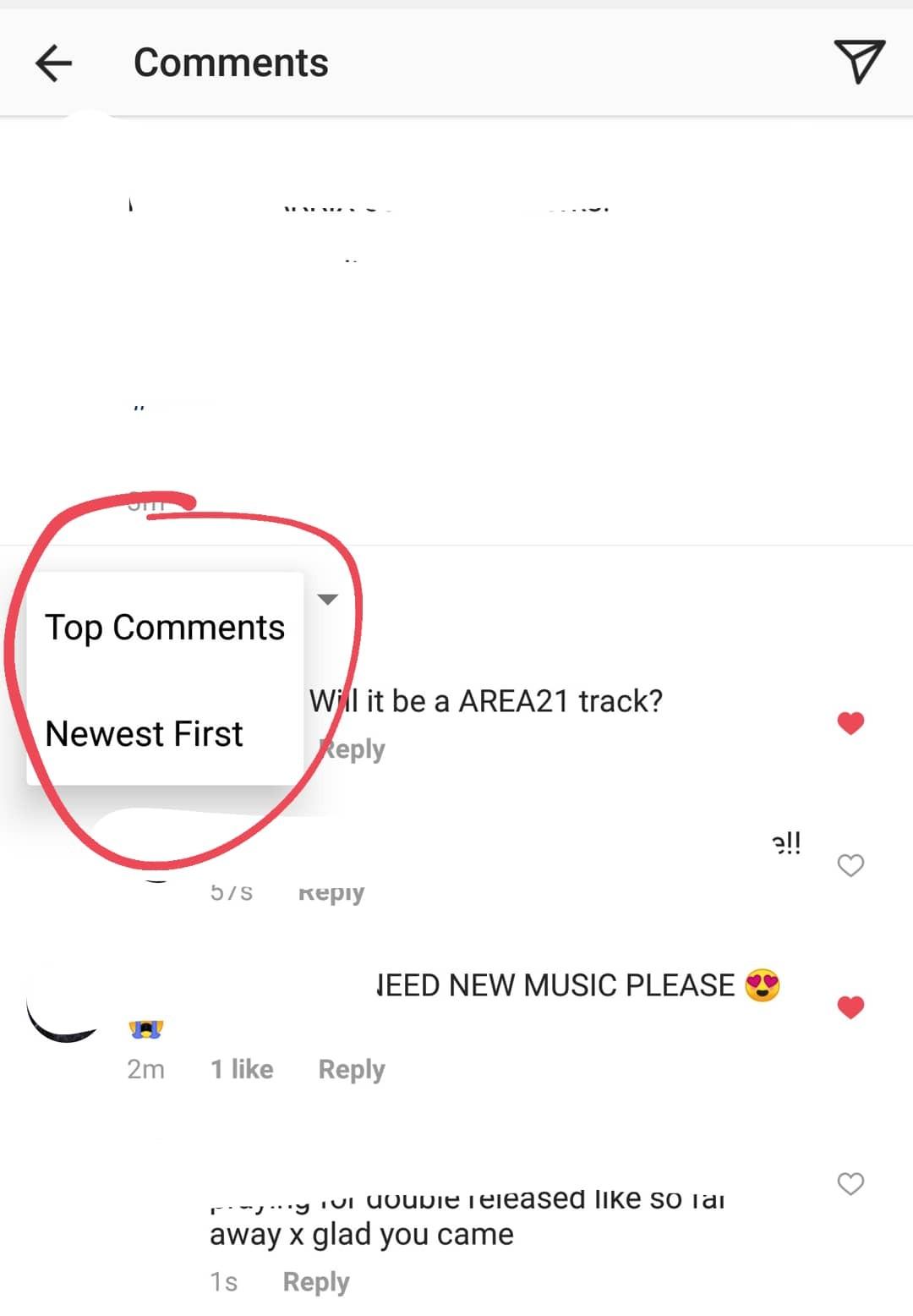Collapse the comment sort dropdown arrow
Image resolution: width=913 pixels, height=1316 pixels.
coord(327,599)
